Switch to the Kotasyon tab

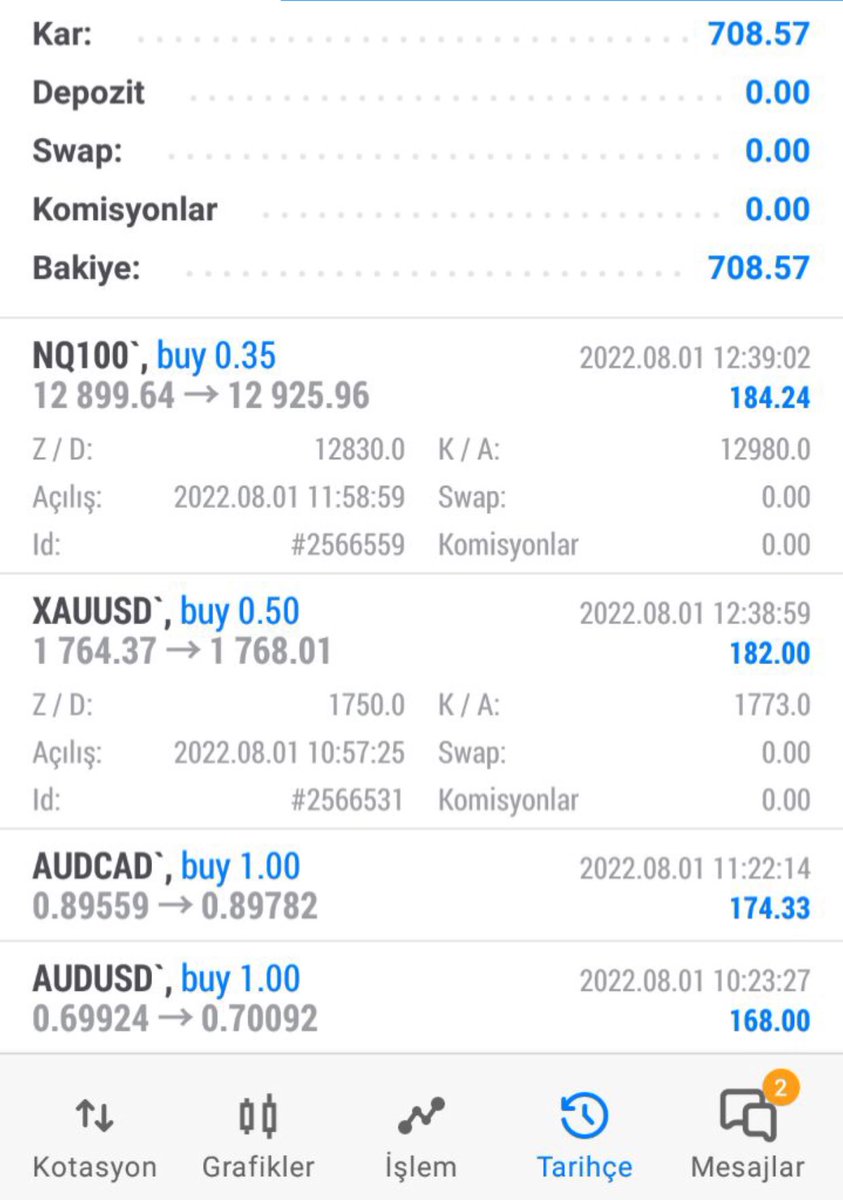[95, 1136]
